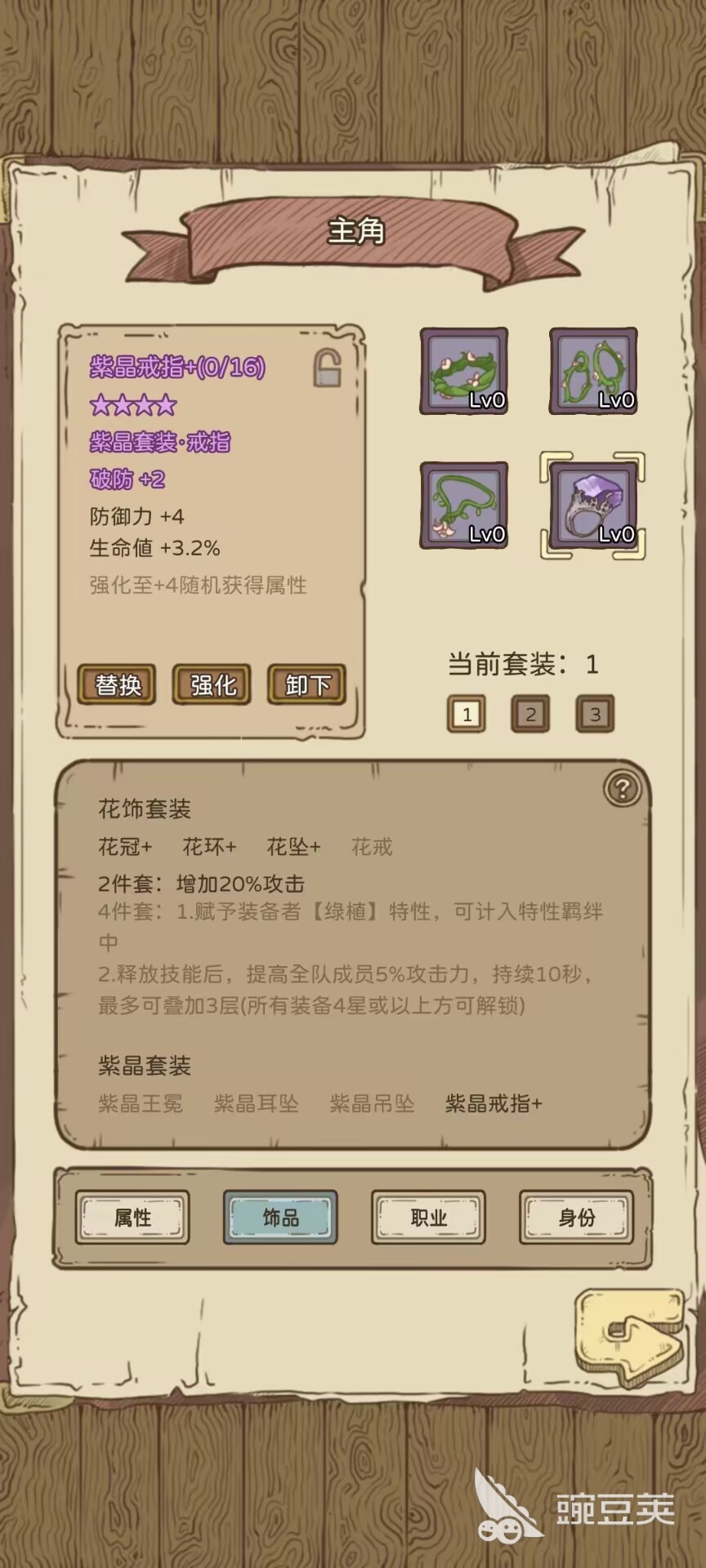Tap the 替换 replace button

(117, 684)
